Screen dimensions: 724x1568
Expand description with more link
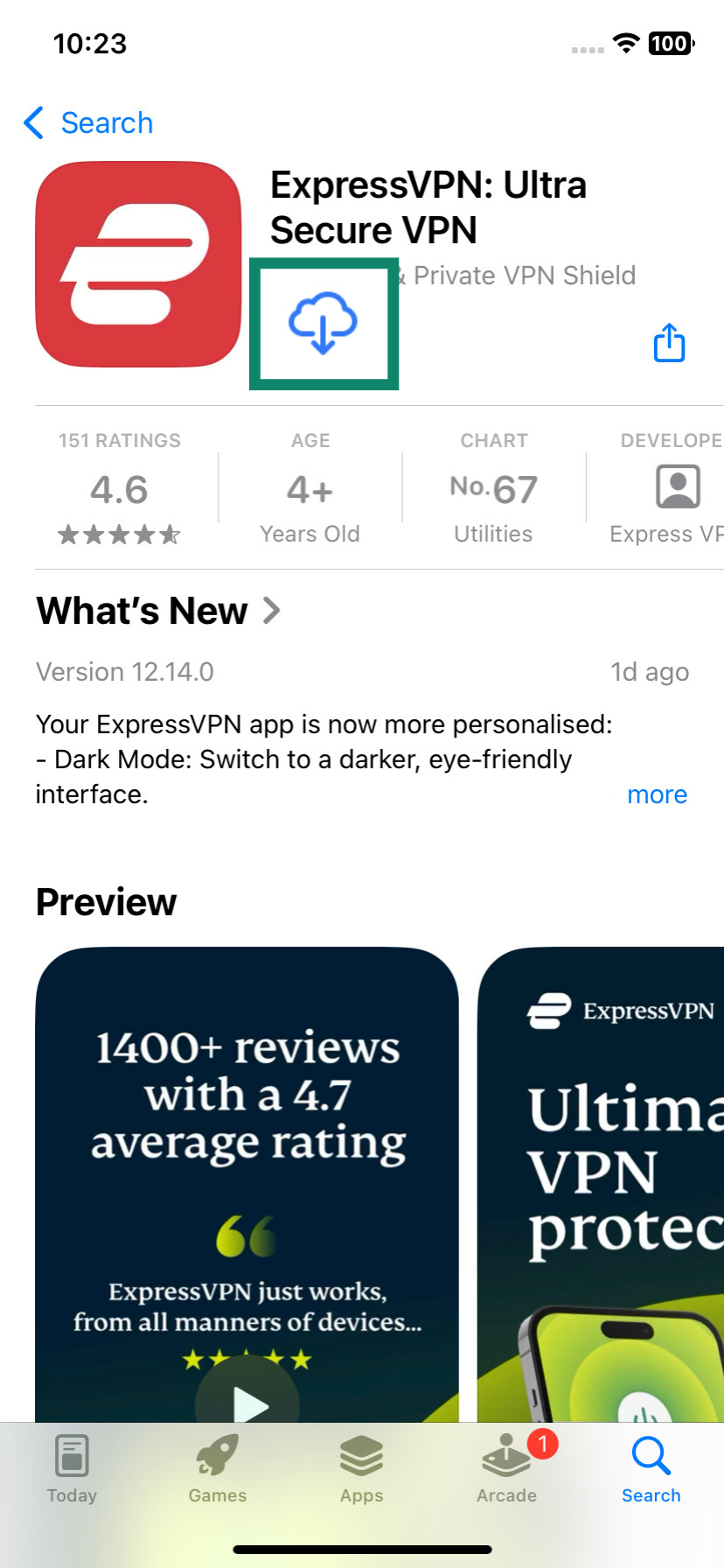(x=657, y=794)
